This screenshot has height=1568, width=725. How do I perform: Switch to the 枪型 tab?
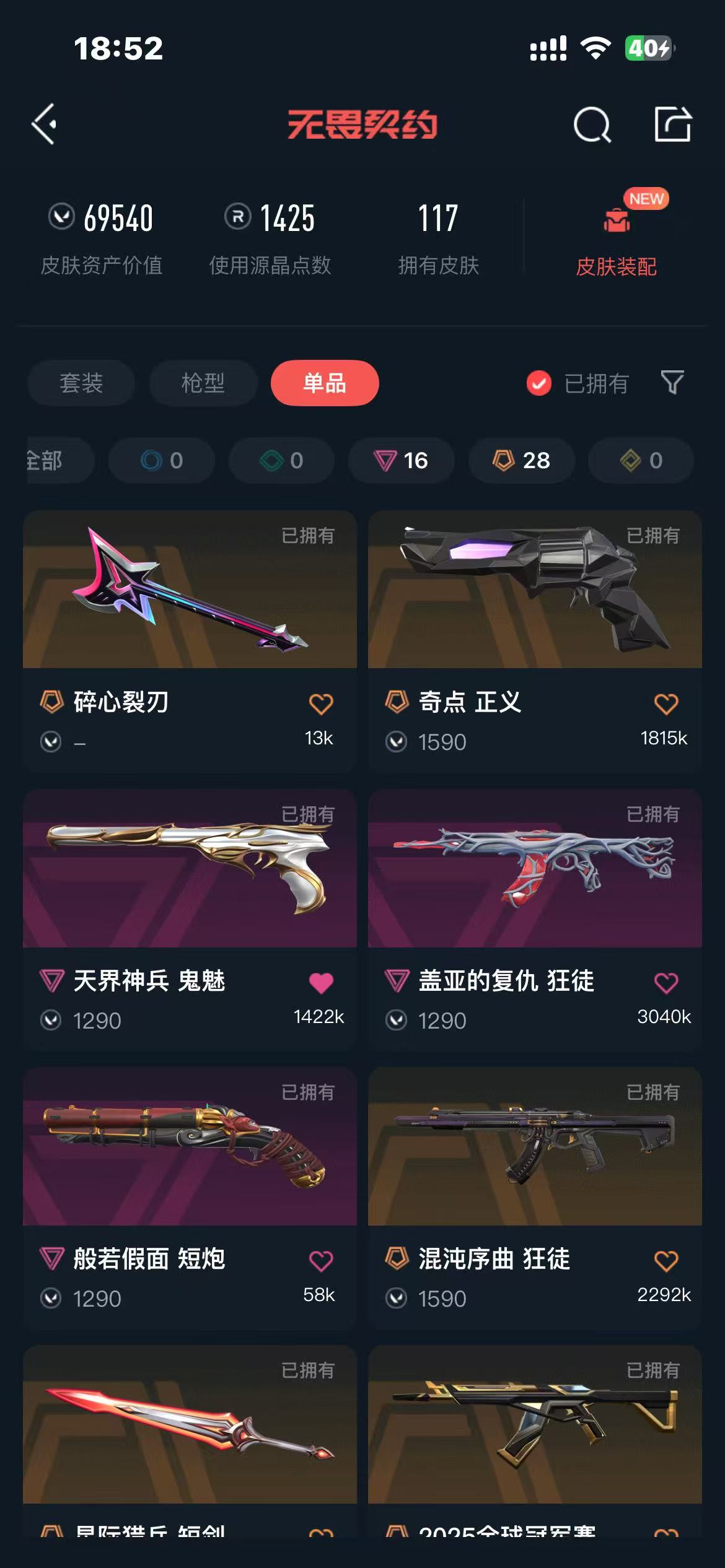[x=203, y=383]
